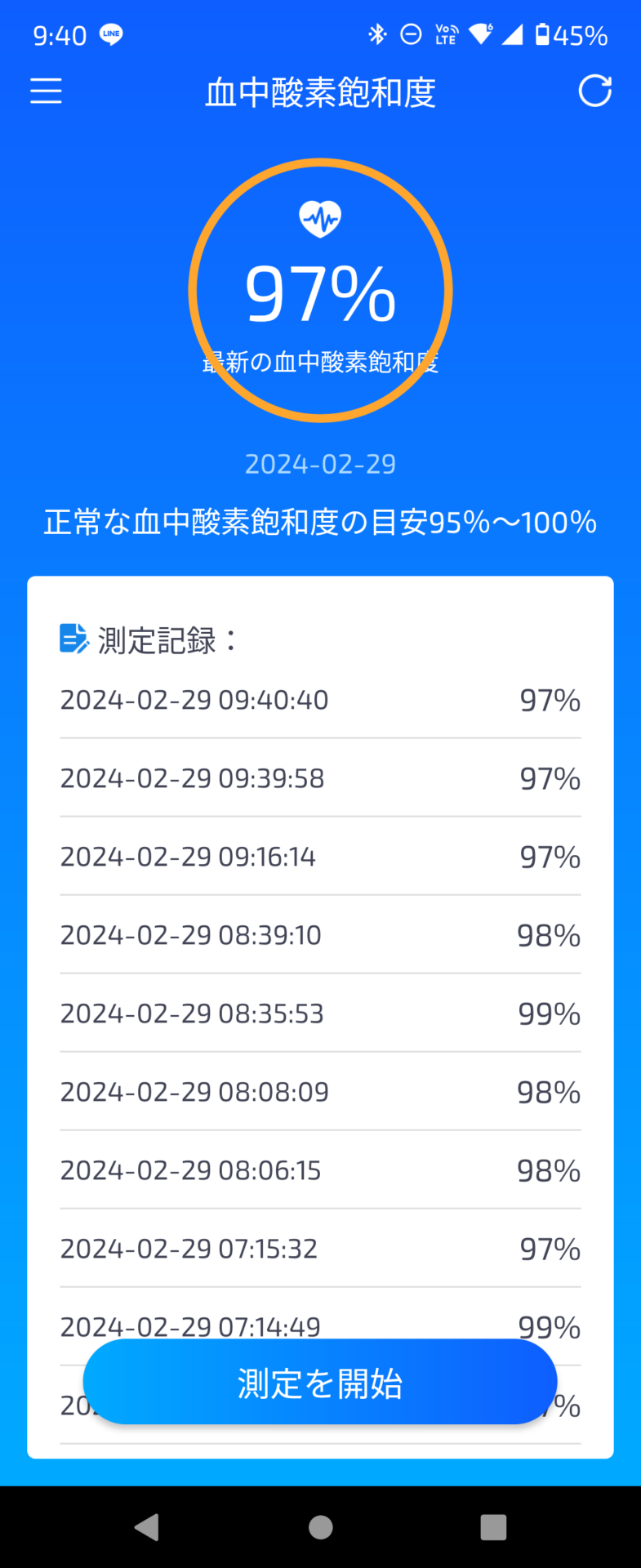The width and height of the screenshot is (641, 1568).
Task: Go to the home screen
Action: pos(320,1526)
